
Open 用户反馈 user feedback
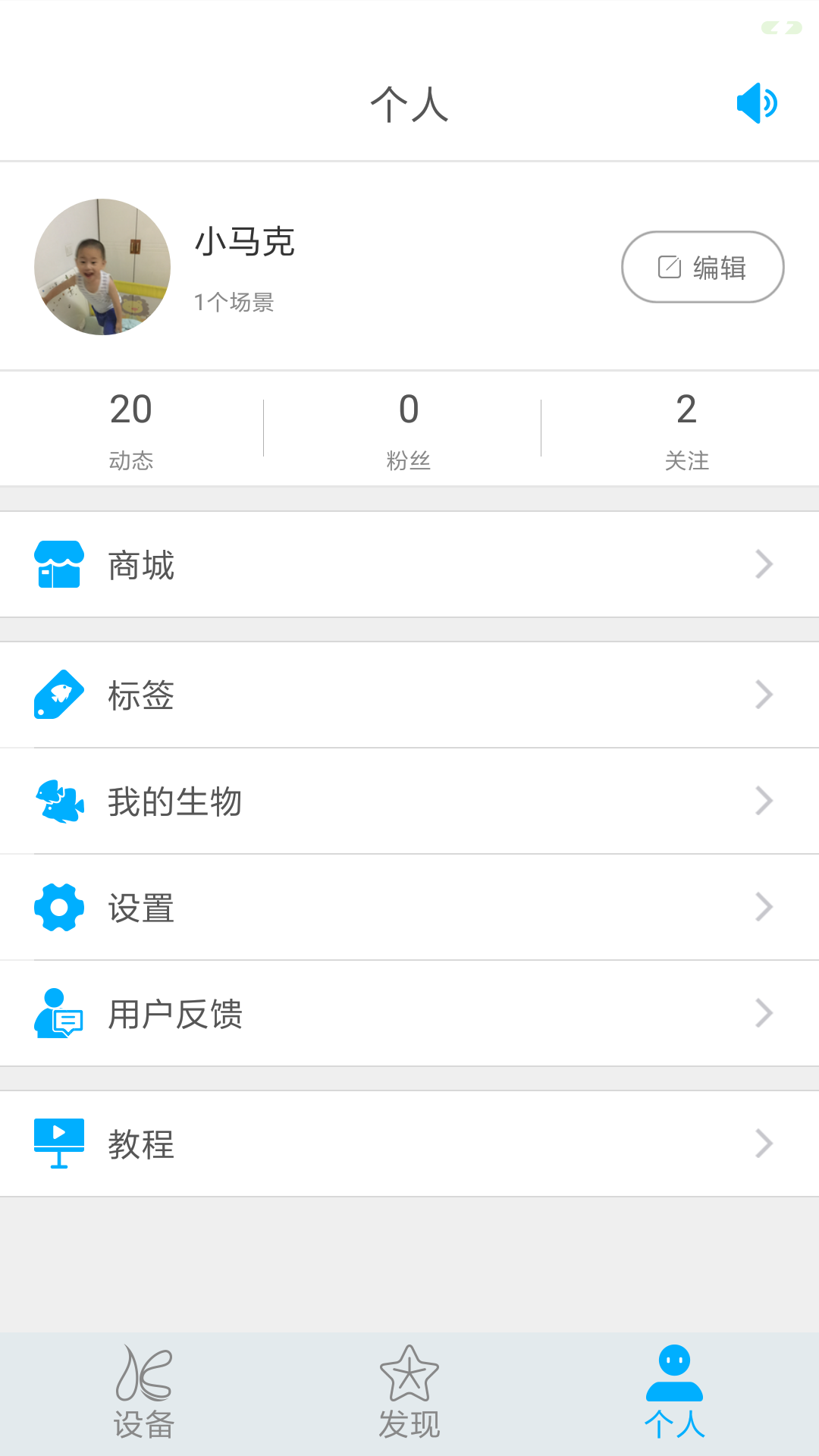click(x=409, y=1013)
